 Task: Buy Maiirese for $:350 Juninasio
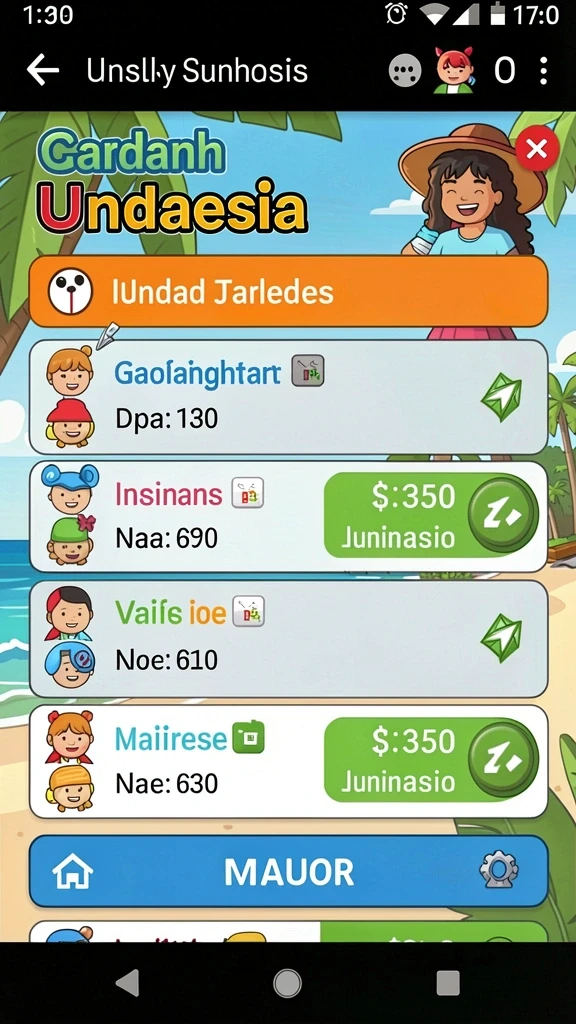[432, 760]
